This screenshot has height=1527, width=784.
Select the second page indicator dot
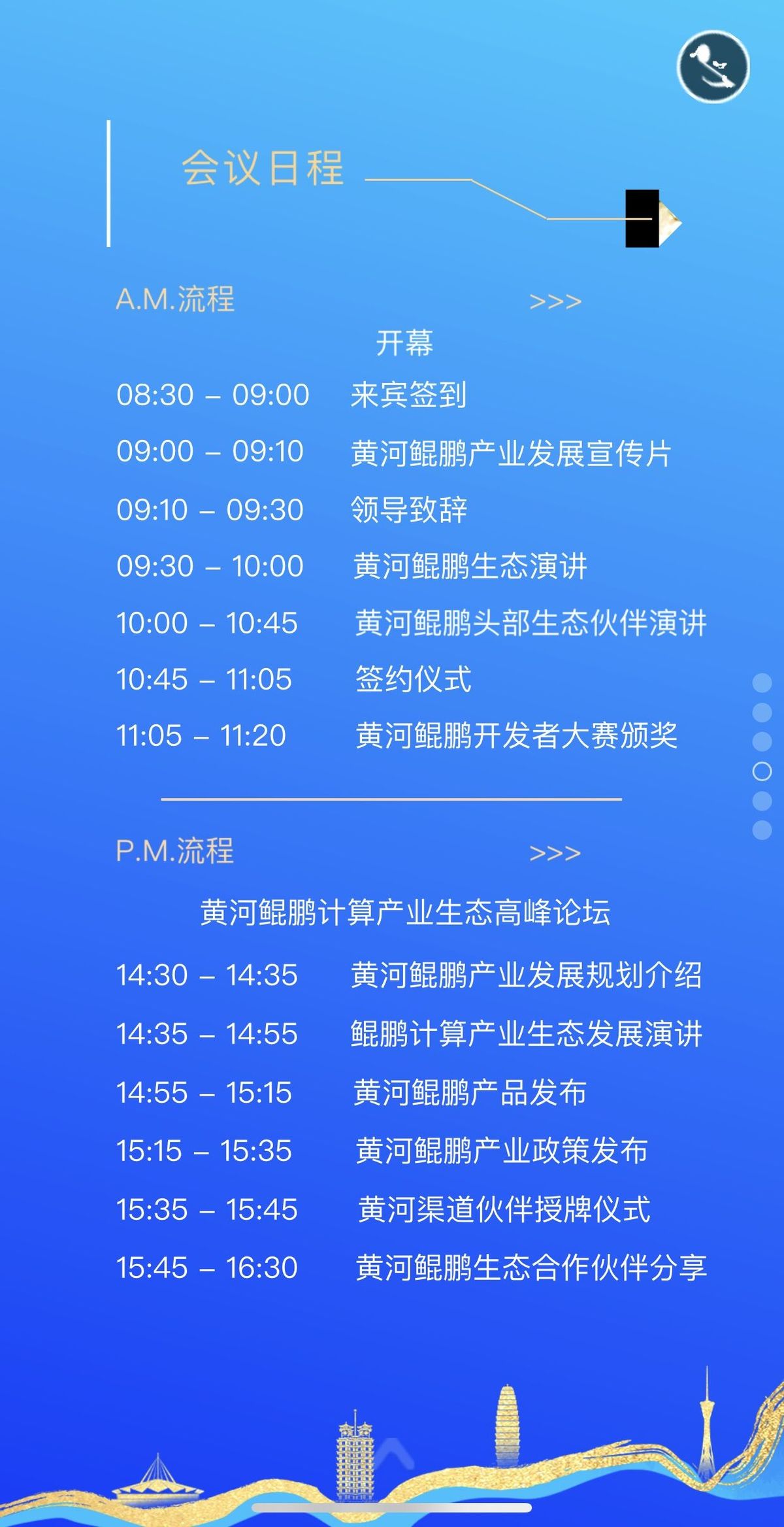(x=762, y=712)
